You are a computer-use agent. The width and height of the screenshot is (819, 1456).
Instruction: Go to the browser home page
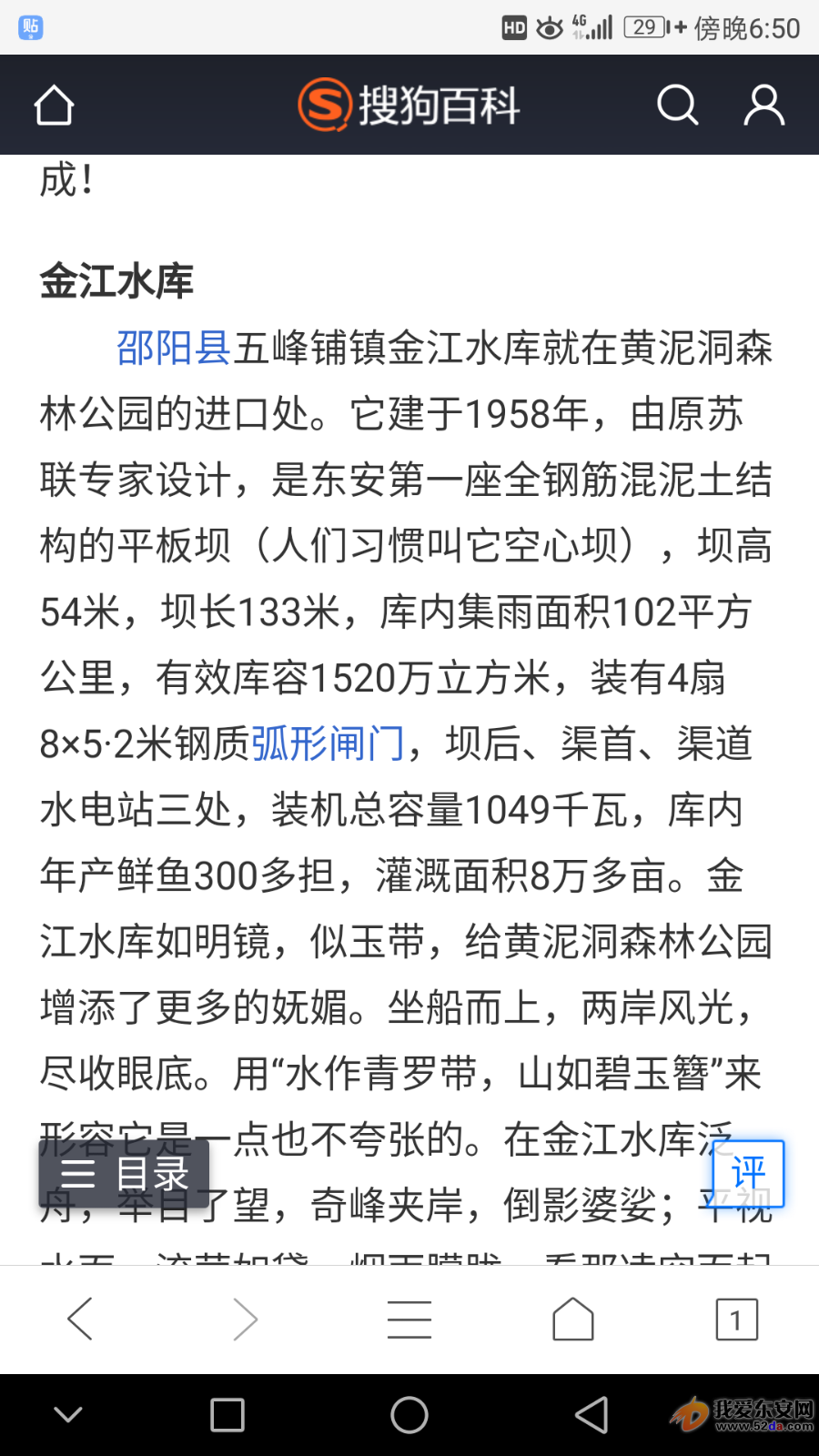(x=573, y=1319)
